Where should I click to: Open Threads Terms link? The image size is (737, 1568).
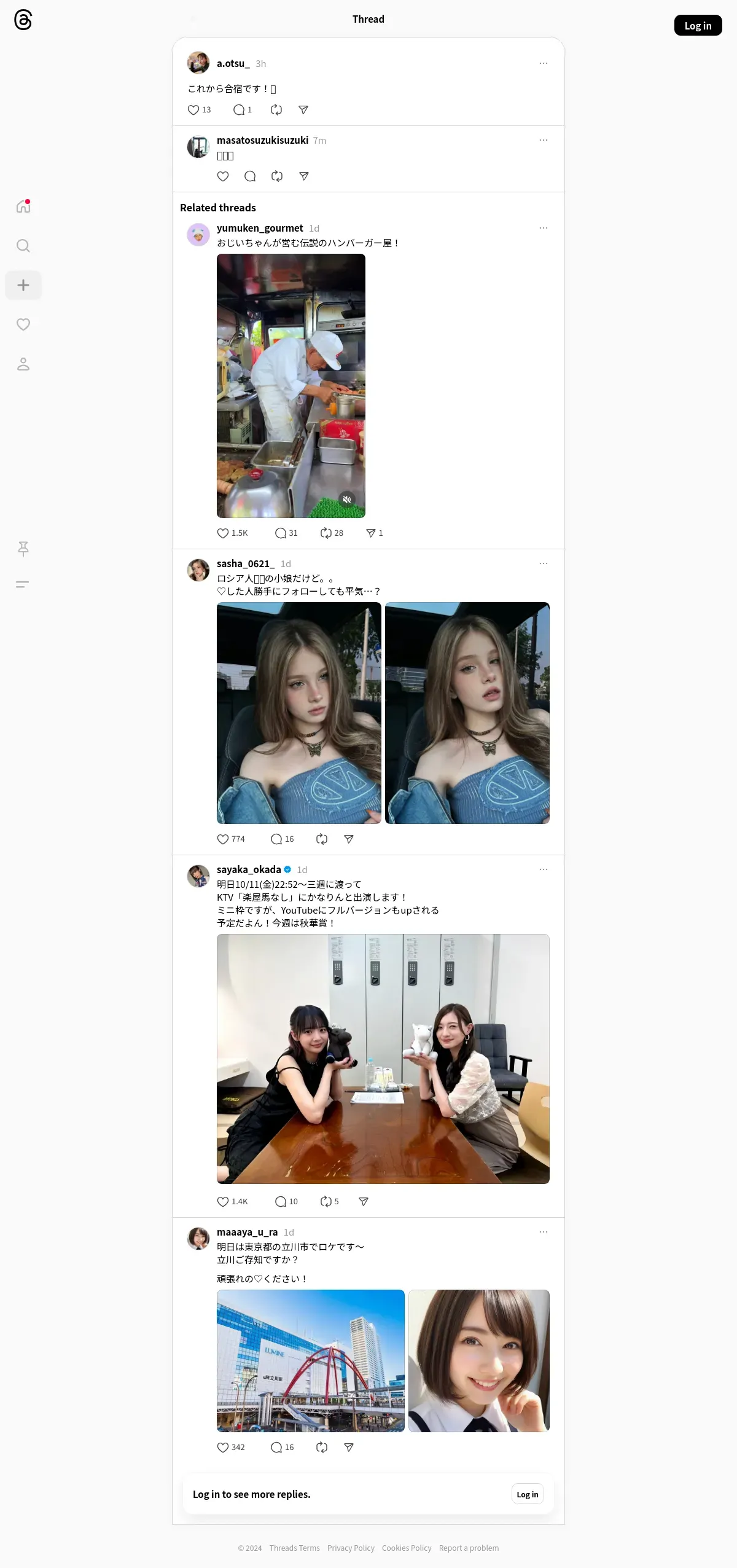[294, 1548]
